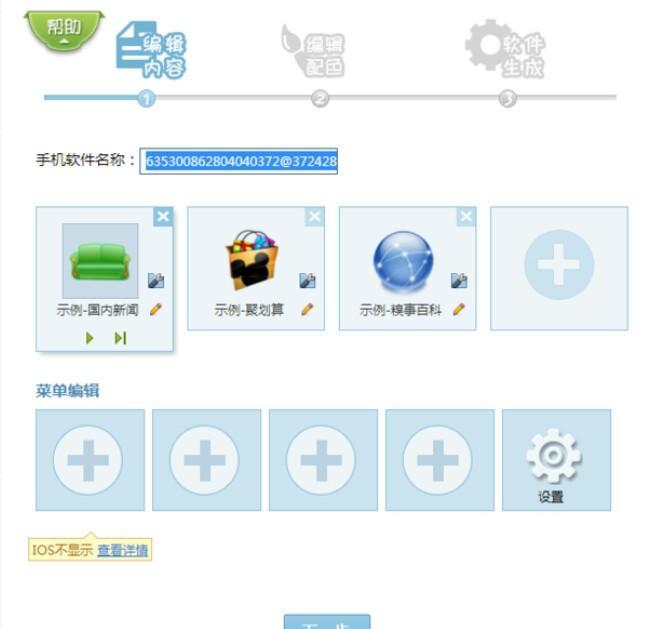Rename 示例-聚划算 with the pencil icon
Screen dimensions: 651x629
[307, 309]
